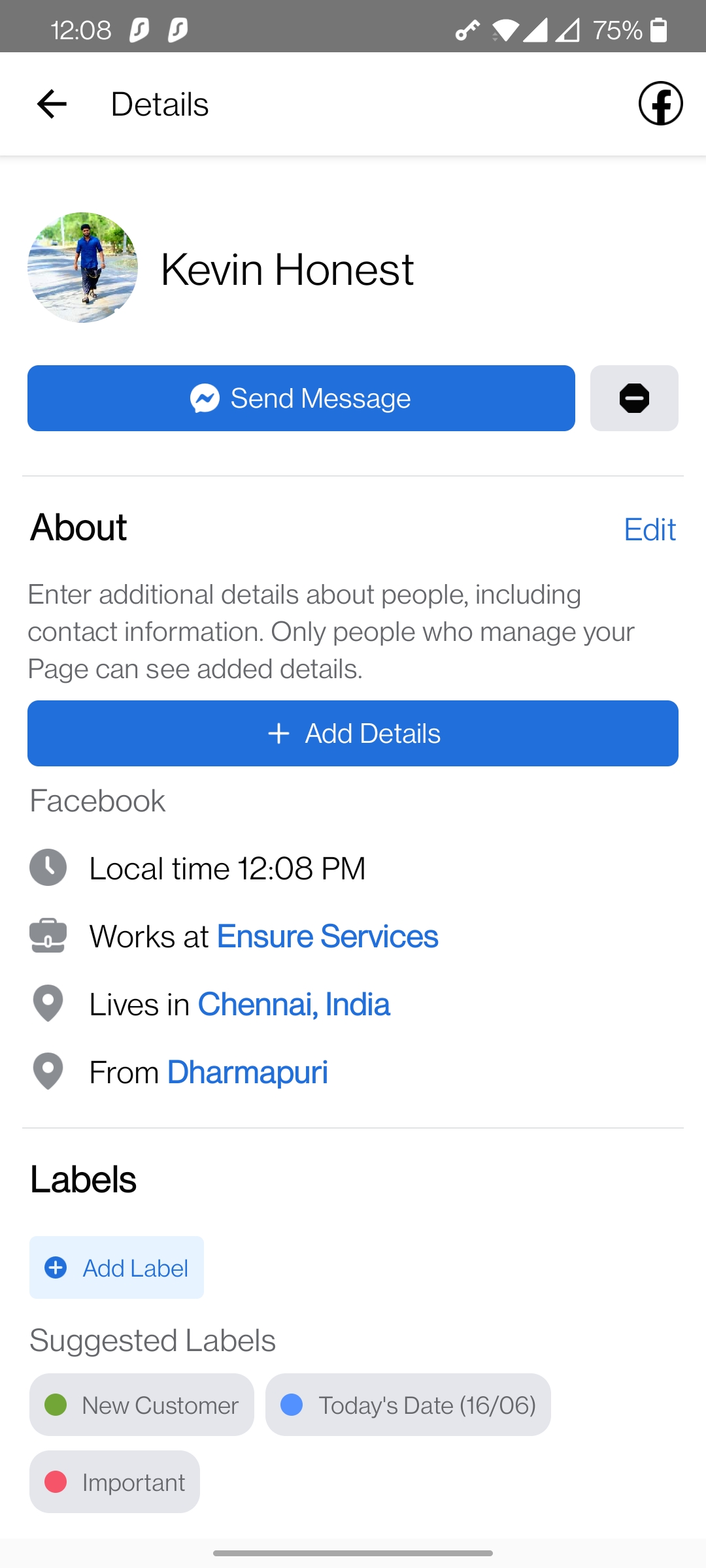The width and height of the screenshot is (706, 1568).
Task: Go back from the Details screen
Action: pos(52,104)
